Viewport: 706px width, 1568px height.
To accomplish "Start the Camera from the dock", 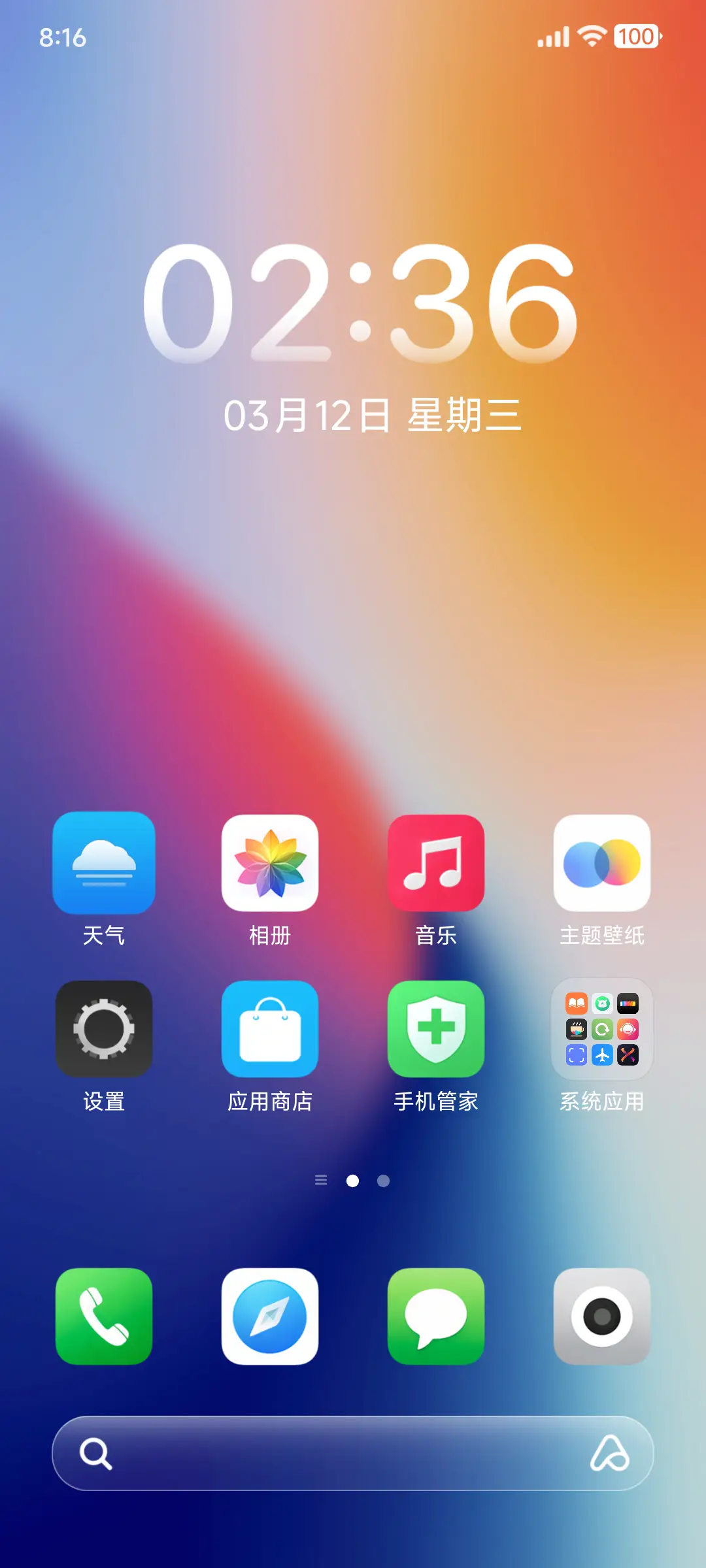I will pos(601,1317).
